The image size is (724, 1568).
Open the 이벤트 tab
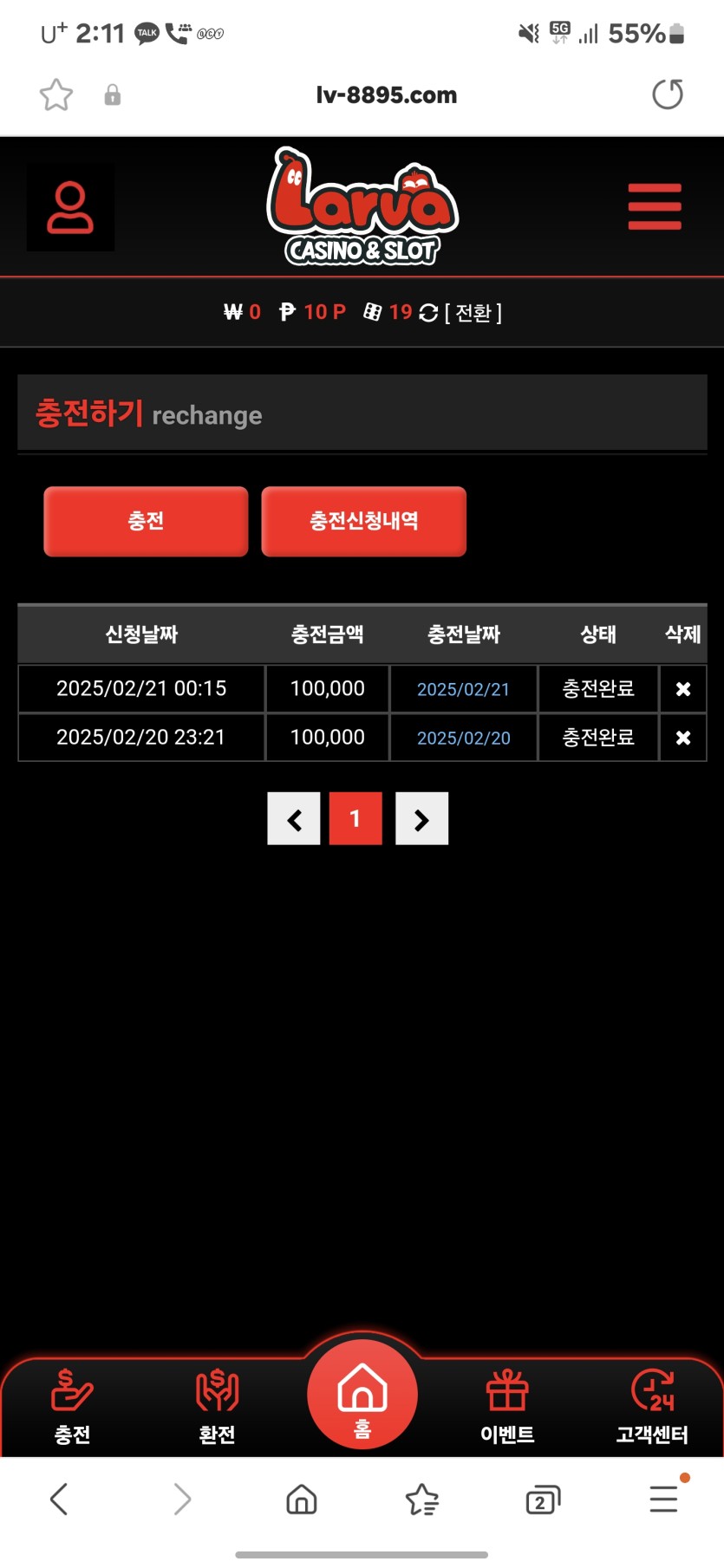tap(507, 1406)
